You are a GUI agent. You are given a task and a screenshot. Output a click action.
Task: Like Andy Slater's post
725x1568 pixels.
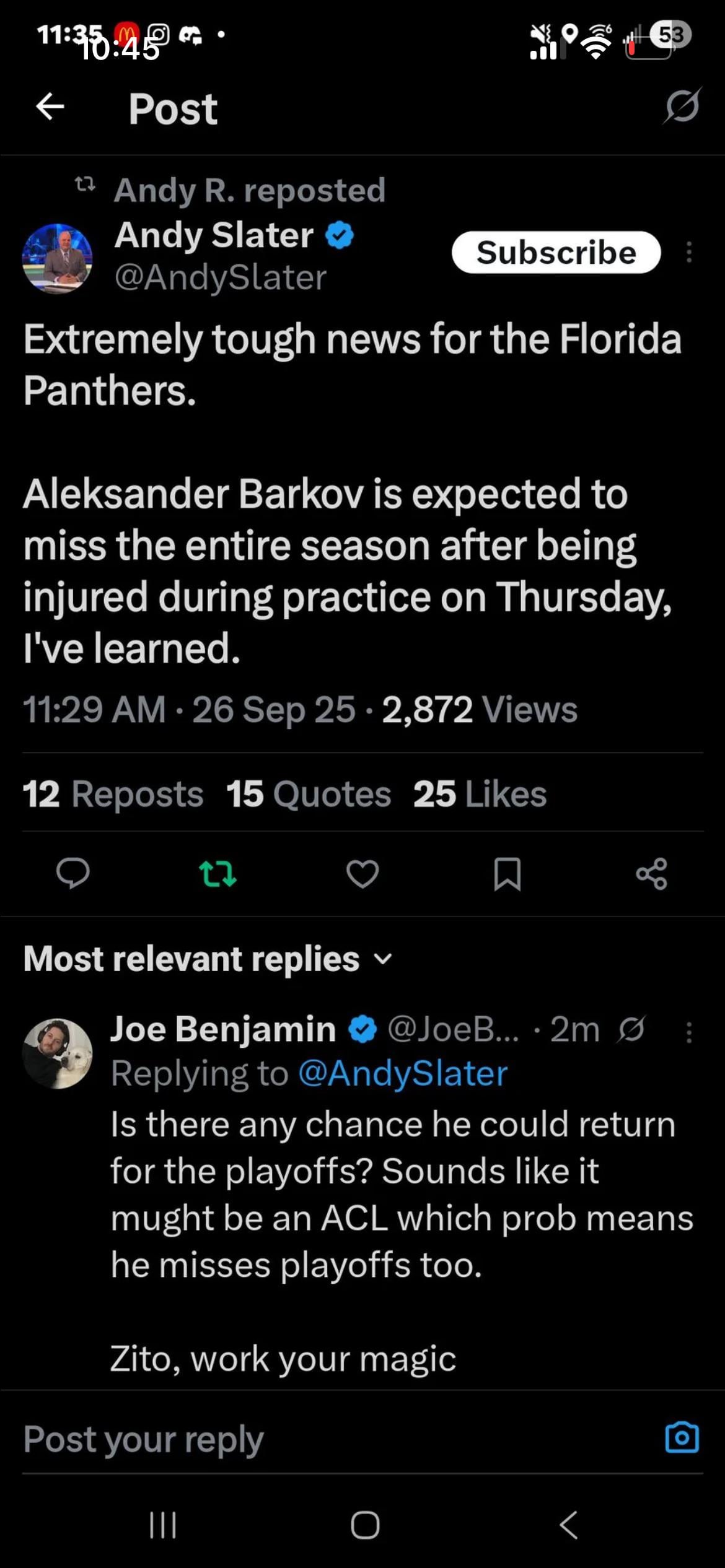[x=362, y=874]
